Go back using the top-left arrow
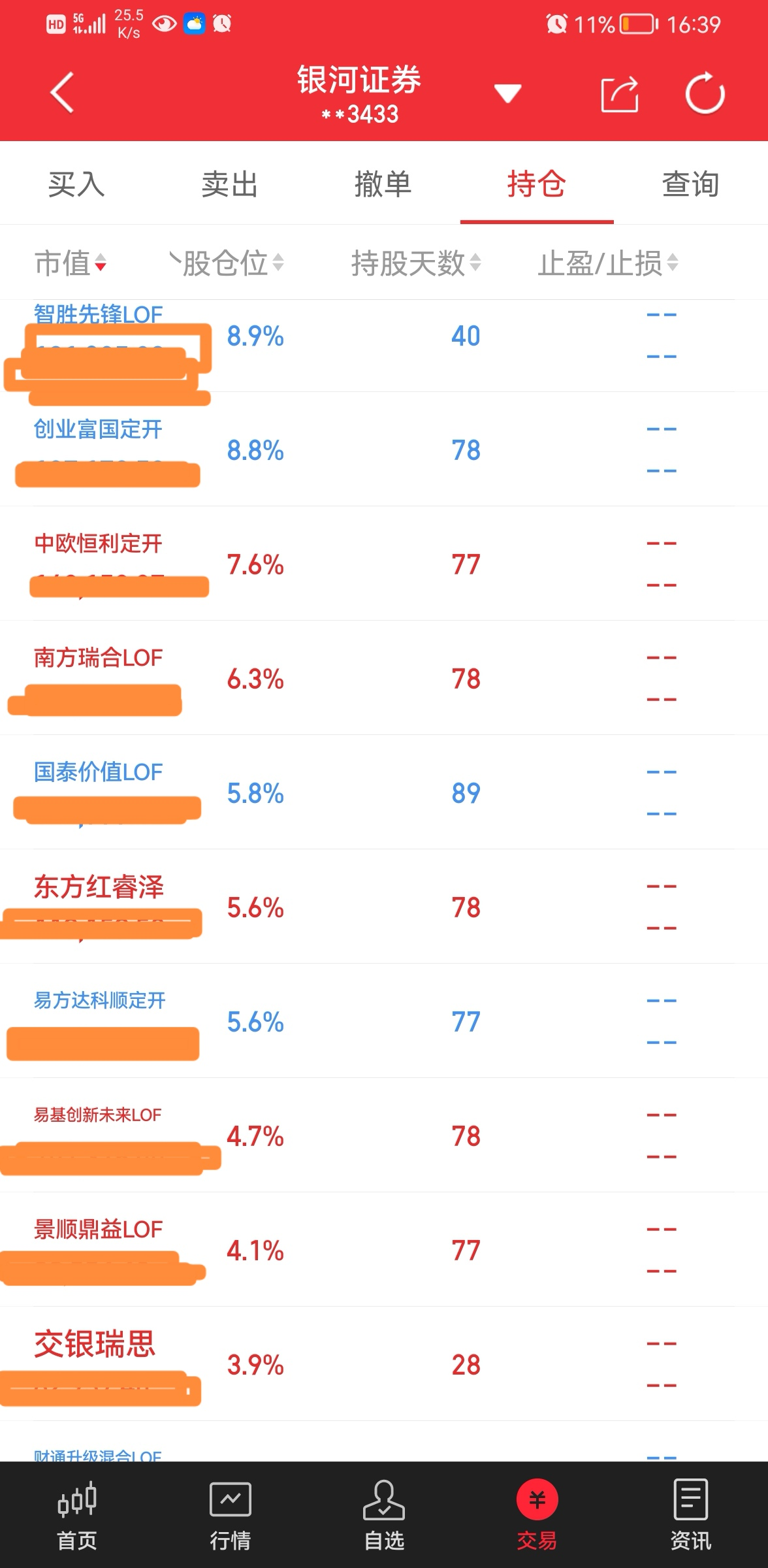Viewport: 768px width, 1568px height. click(62, 93)
